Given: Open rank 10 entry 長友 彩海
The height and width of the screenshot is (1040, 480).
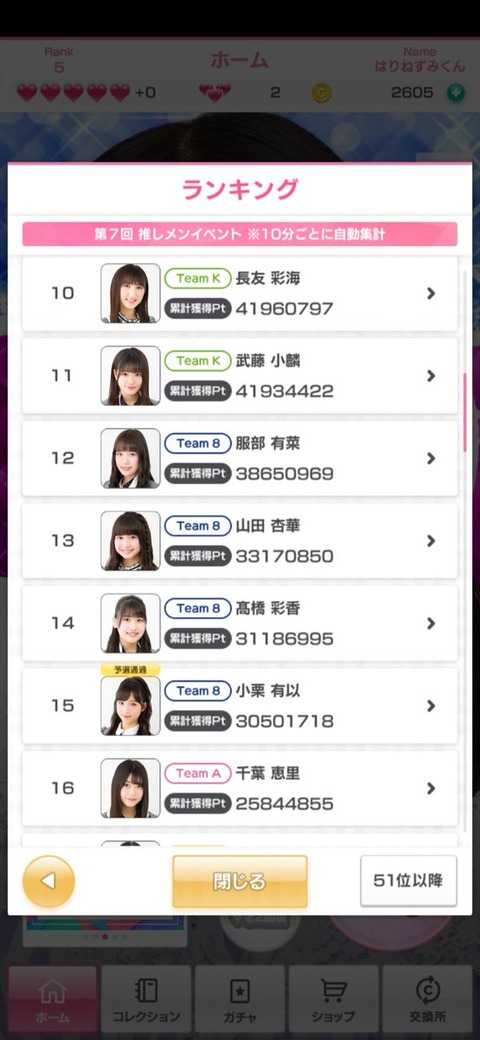Looking at the screenshot, I should [240, 293].
